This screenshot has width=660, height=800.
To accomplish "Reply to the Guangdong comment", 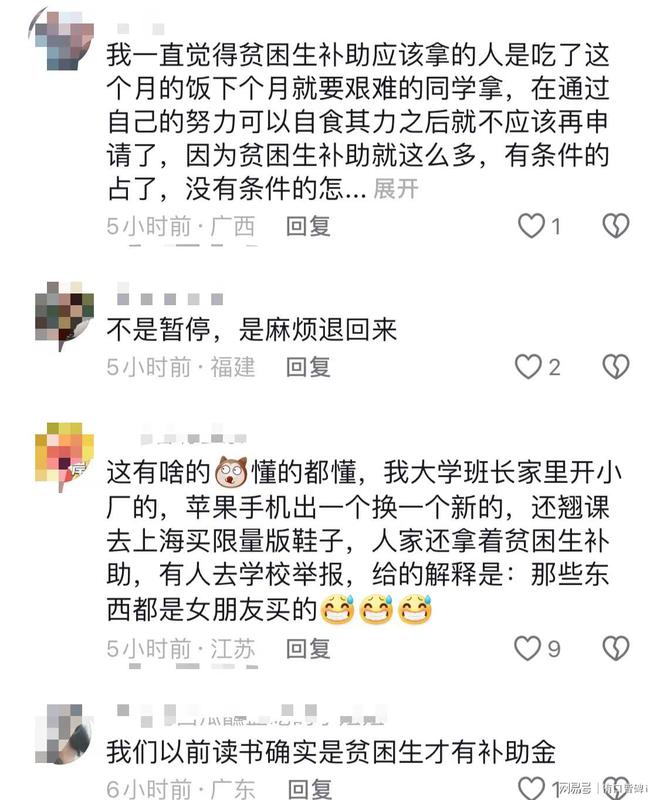I will pos(308,787).
